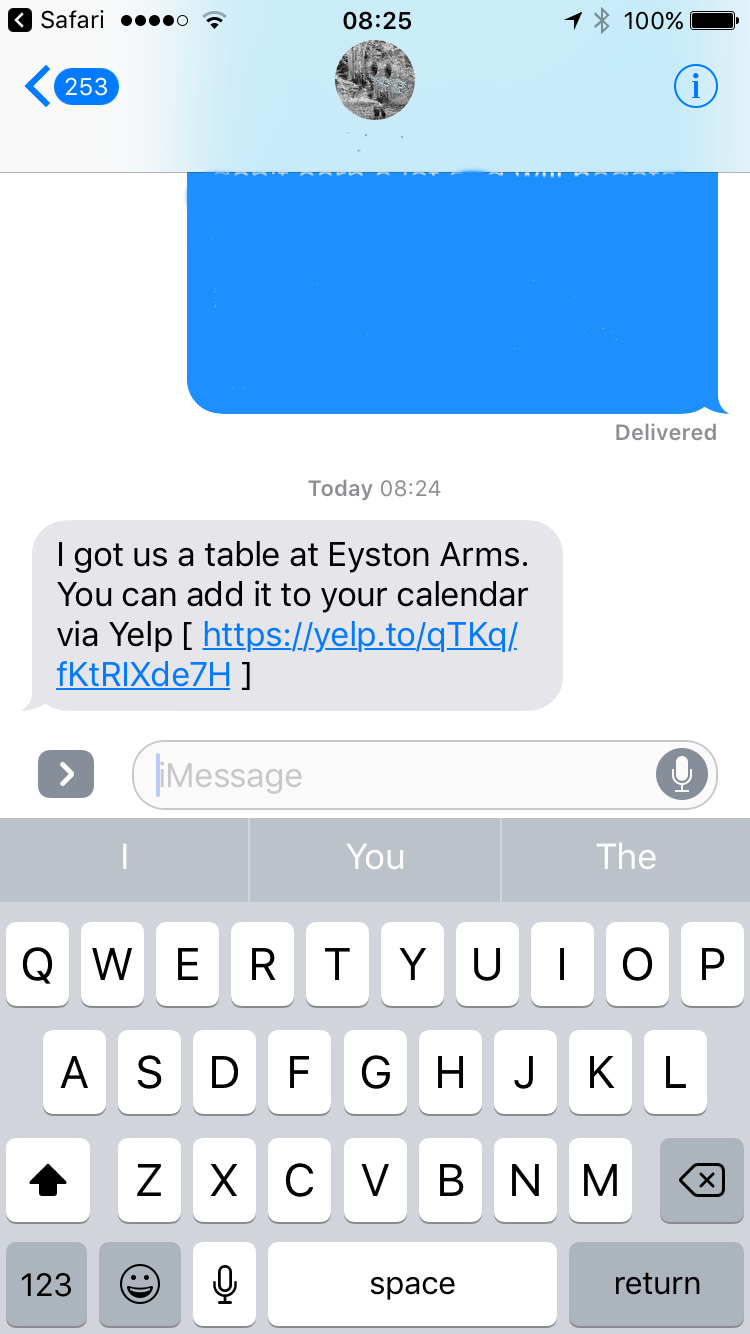This screenshot has height=1334, width=750.
Task: Record an audio message with the microphone
Action: click(682, 774)
